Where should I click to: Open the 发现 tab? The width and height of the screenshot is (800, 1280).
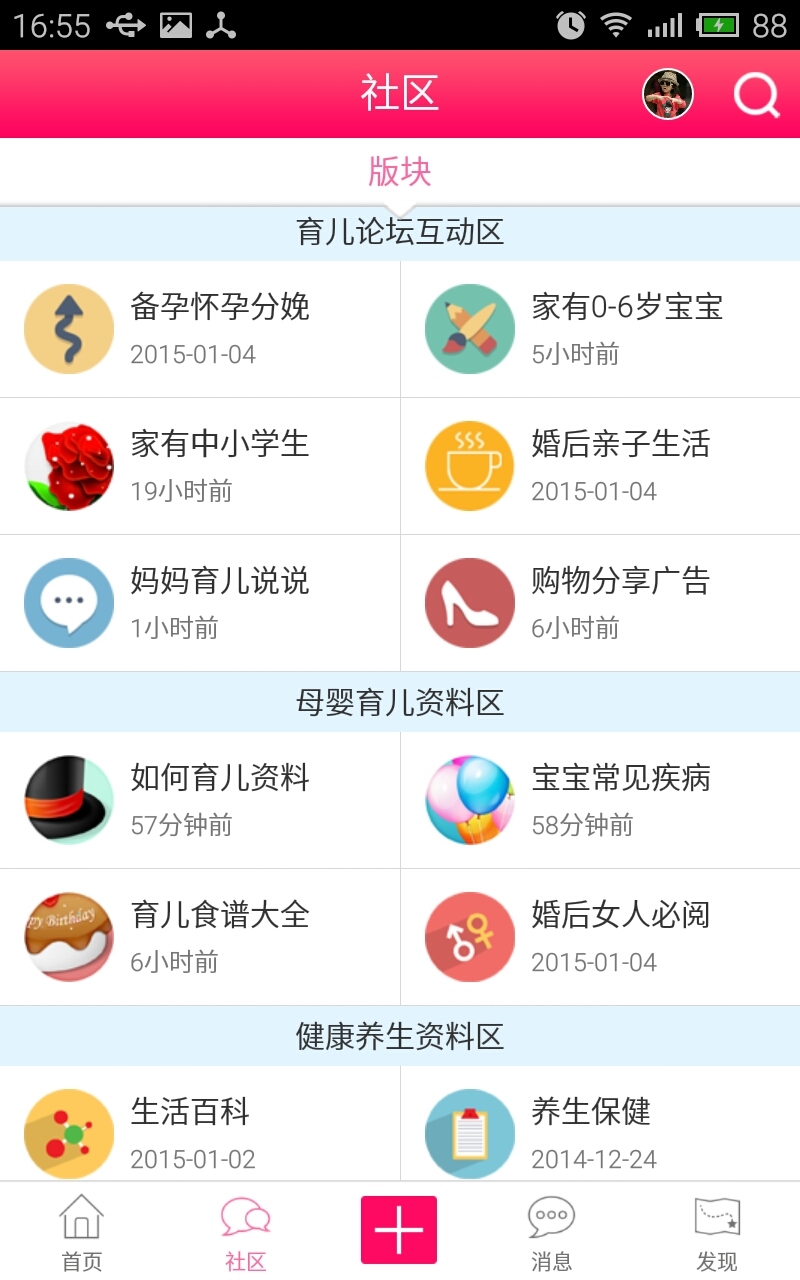pos(717,1232)
